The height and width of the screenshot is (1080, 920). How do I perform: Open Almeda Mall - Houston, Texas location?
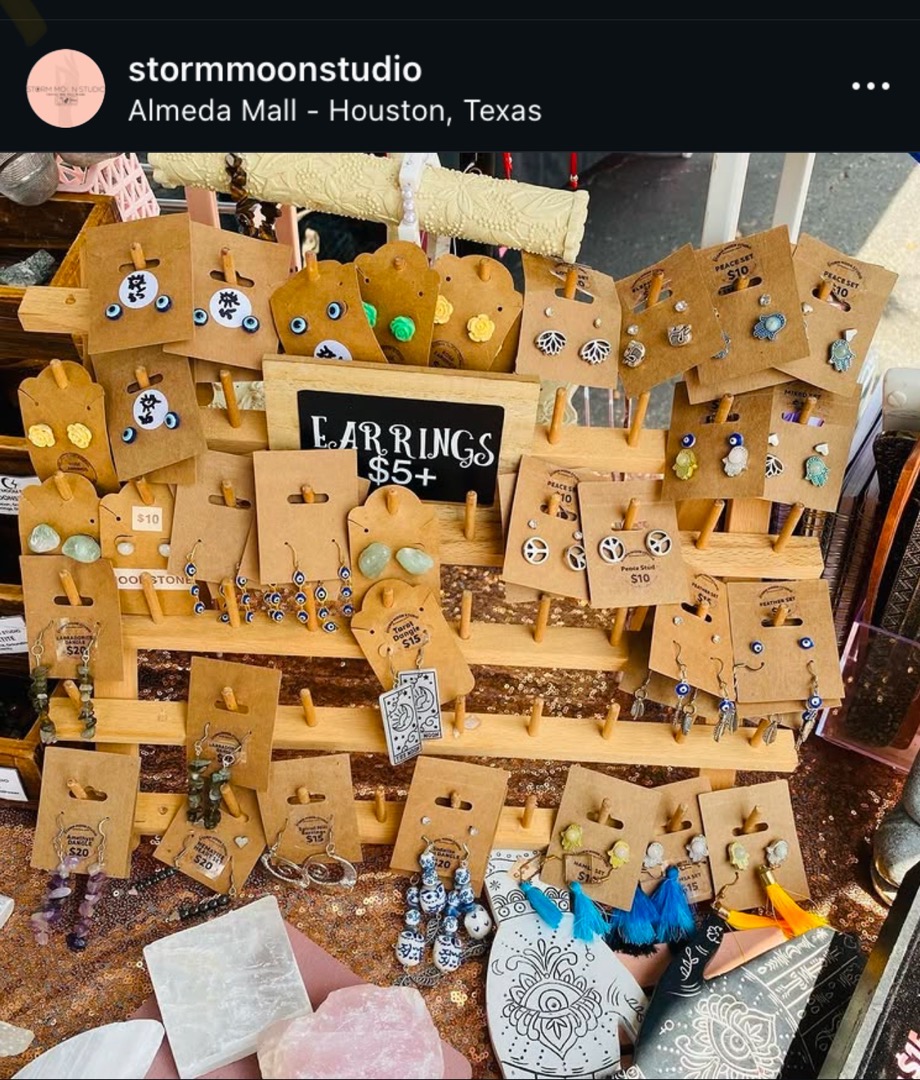pyautogui.click(x=334, y=110)
